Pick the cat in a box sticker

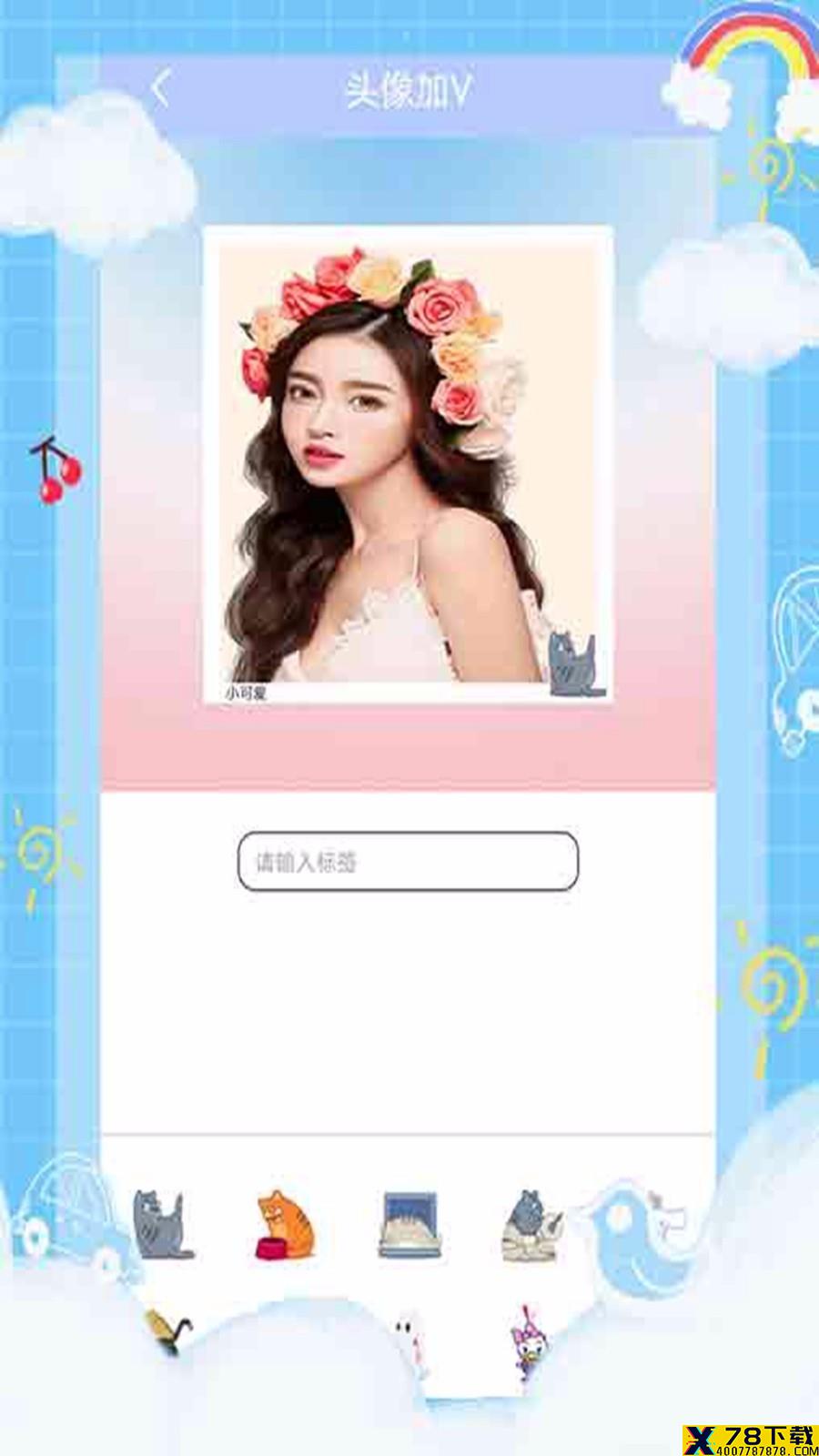pyautogui.click(x=410, y=1225)
